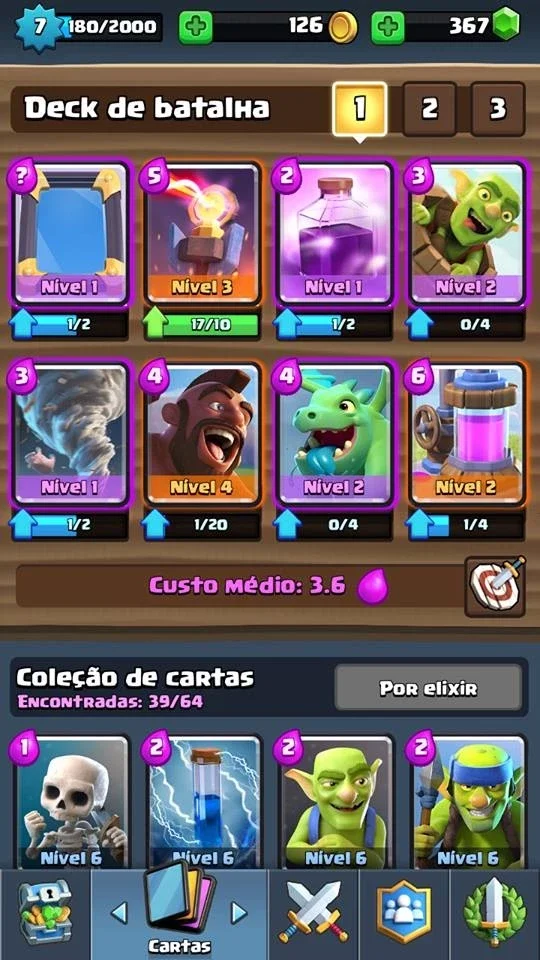Open the Hog Rider card Nível 4

point(203,433)
